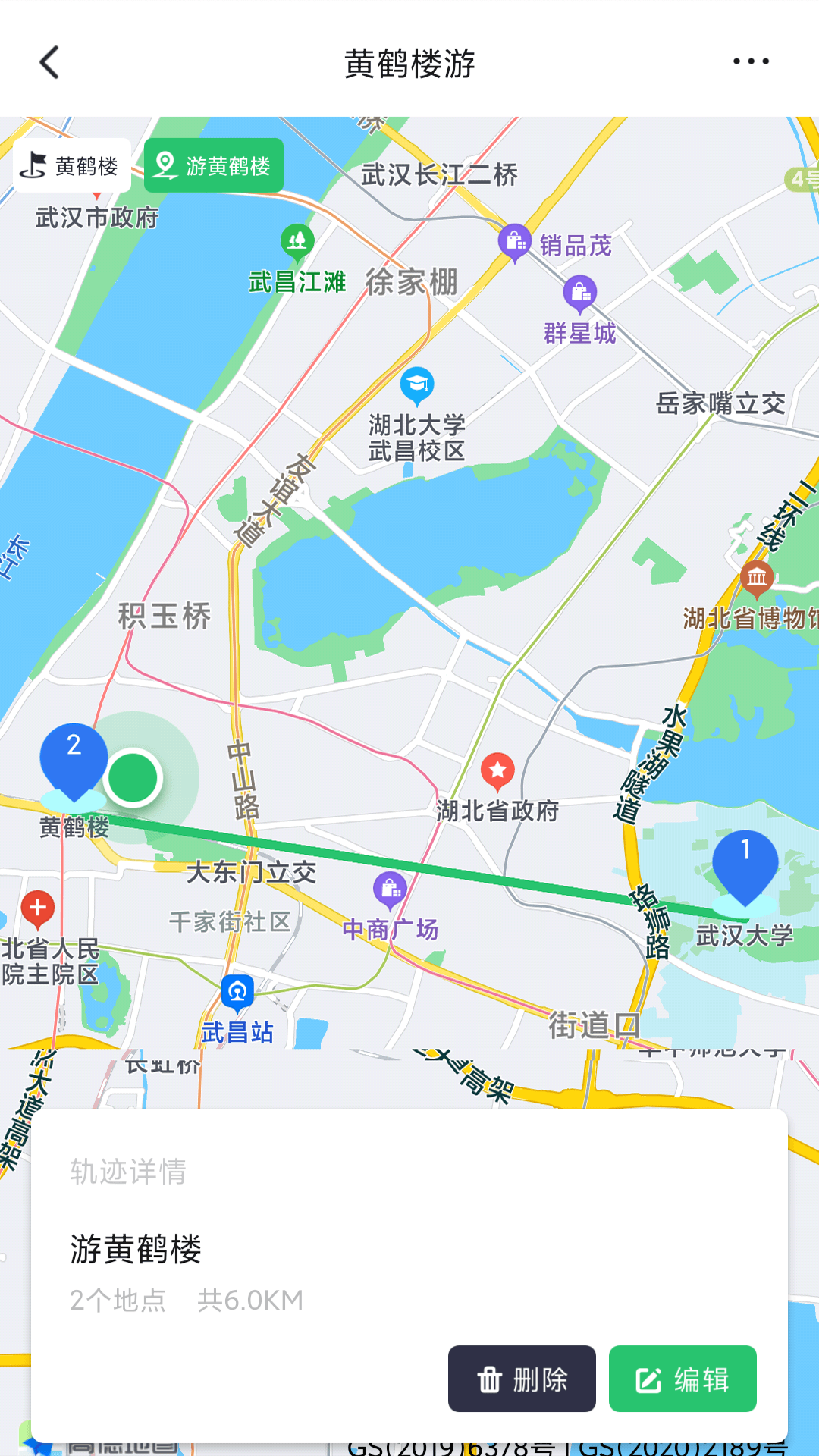
Task: Select the 湖北省政府 star marker
Action: click(x=497, y=771)
